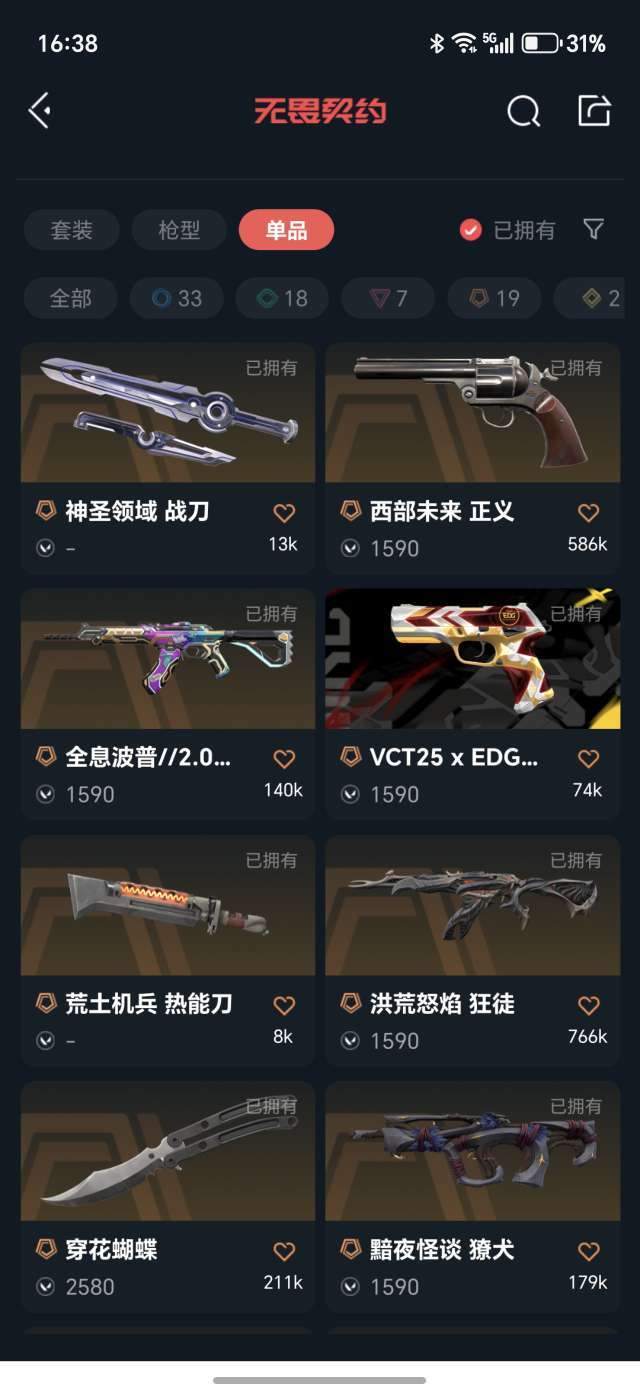Filter by the tier chip showing 19
The image size is (640, 1400).
[x=494, y=298]
